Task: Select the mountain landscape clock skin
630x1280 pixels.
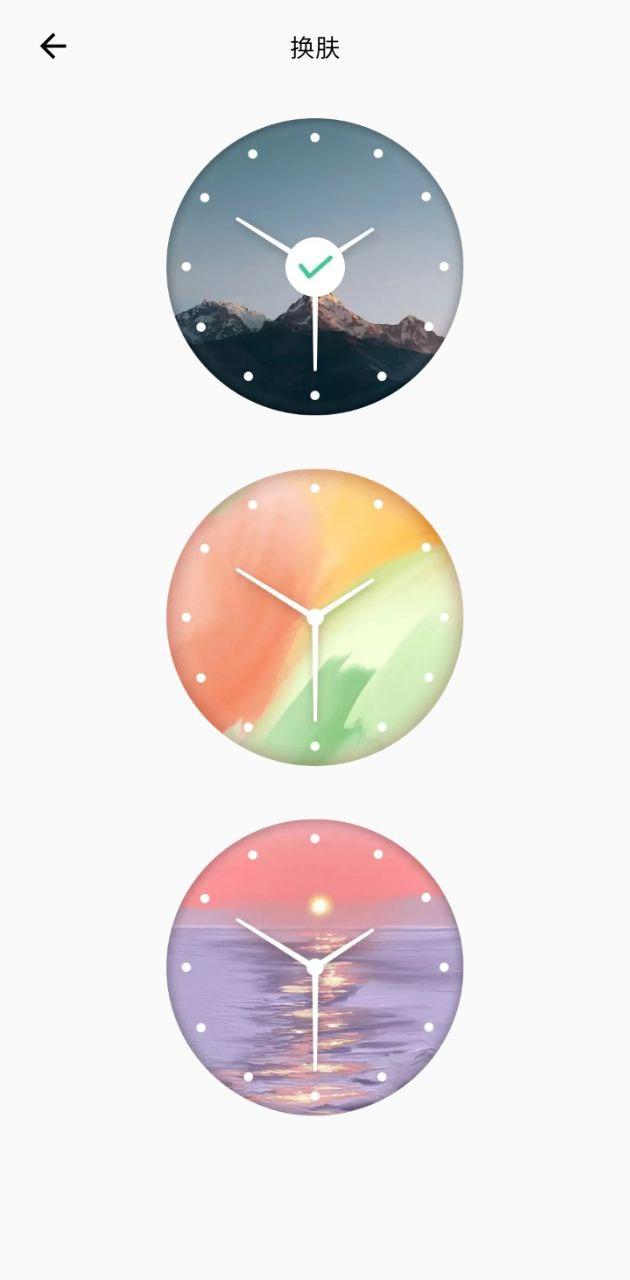Action: [315, 267]
